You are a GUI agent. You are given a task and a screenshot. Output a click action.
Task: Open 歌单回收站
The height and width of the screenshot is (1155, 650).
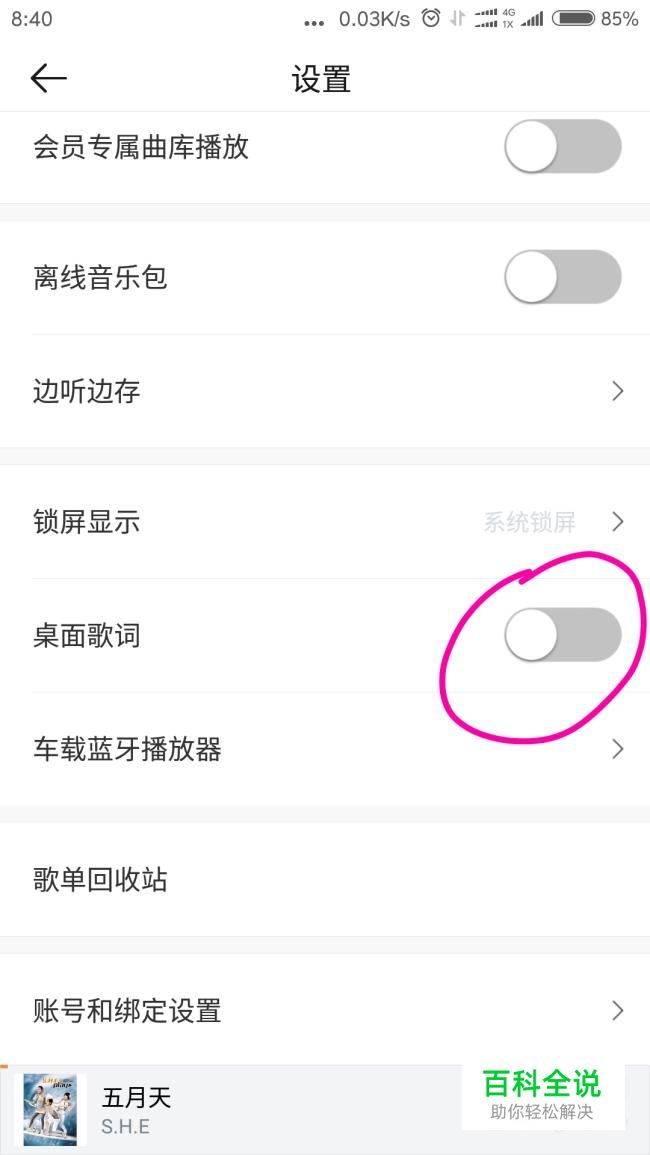[325, 880]
